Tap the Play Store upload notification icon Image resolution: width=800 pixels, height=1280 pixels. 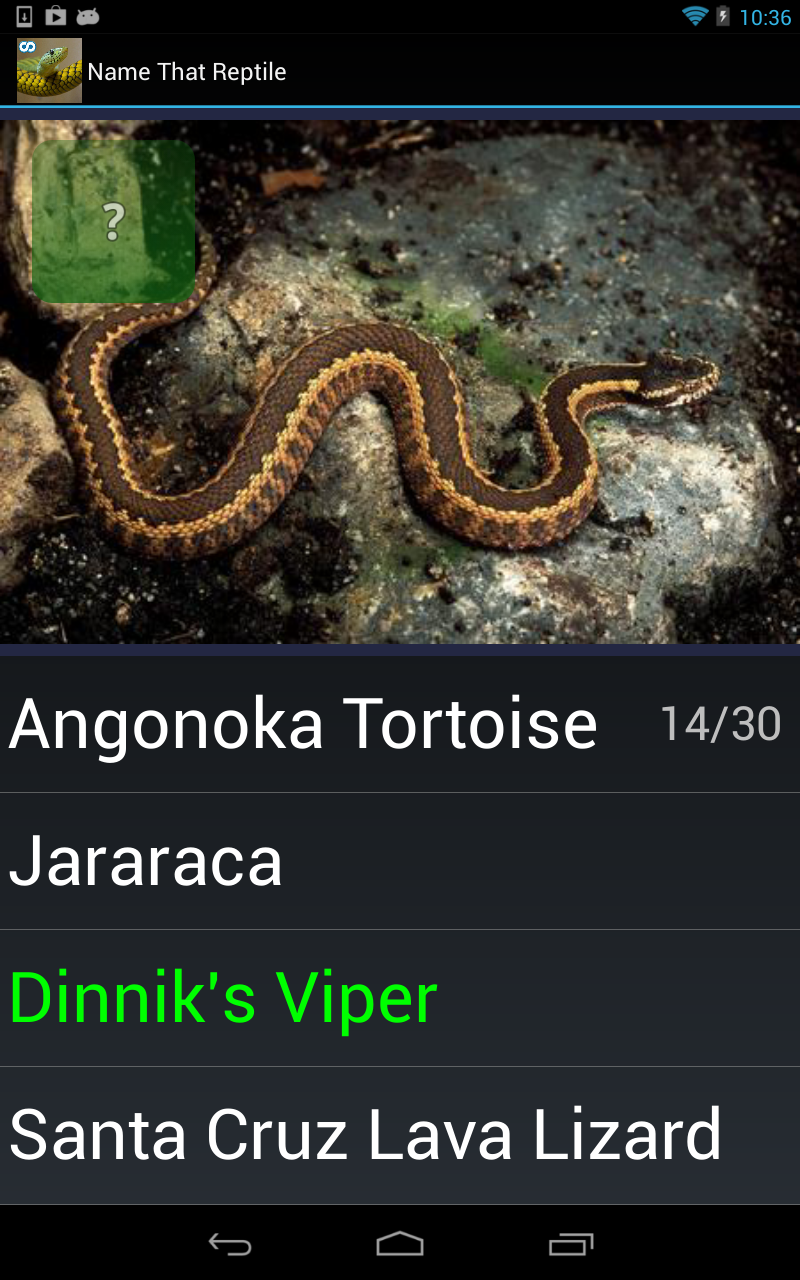click(x=56, y=14)
